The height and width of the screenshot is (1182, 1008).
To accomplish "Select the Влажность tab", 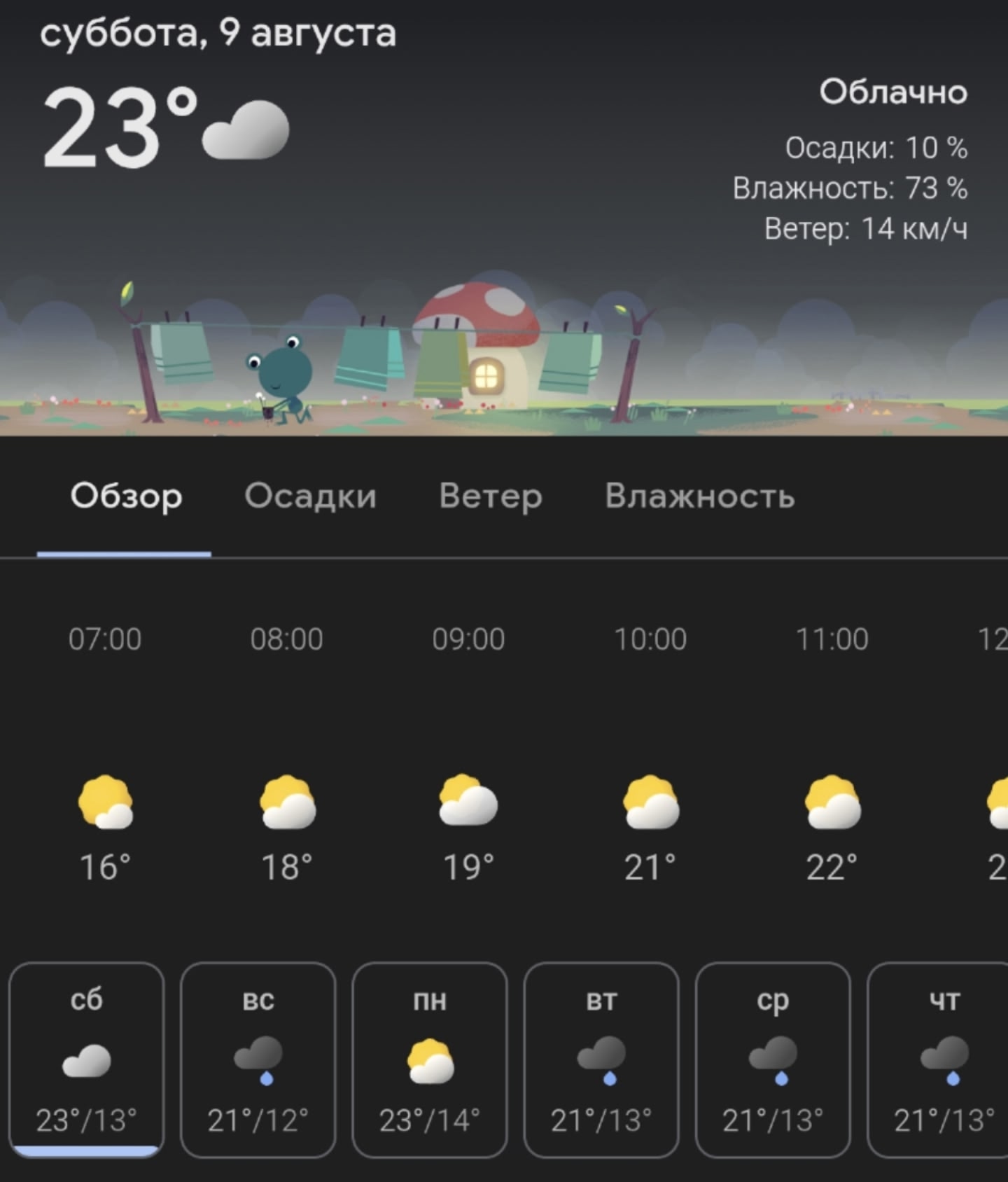I will point(699,496).
